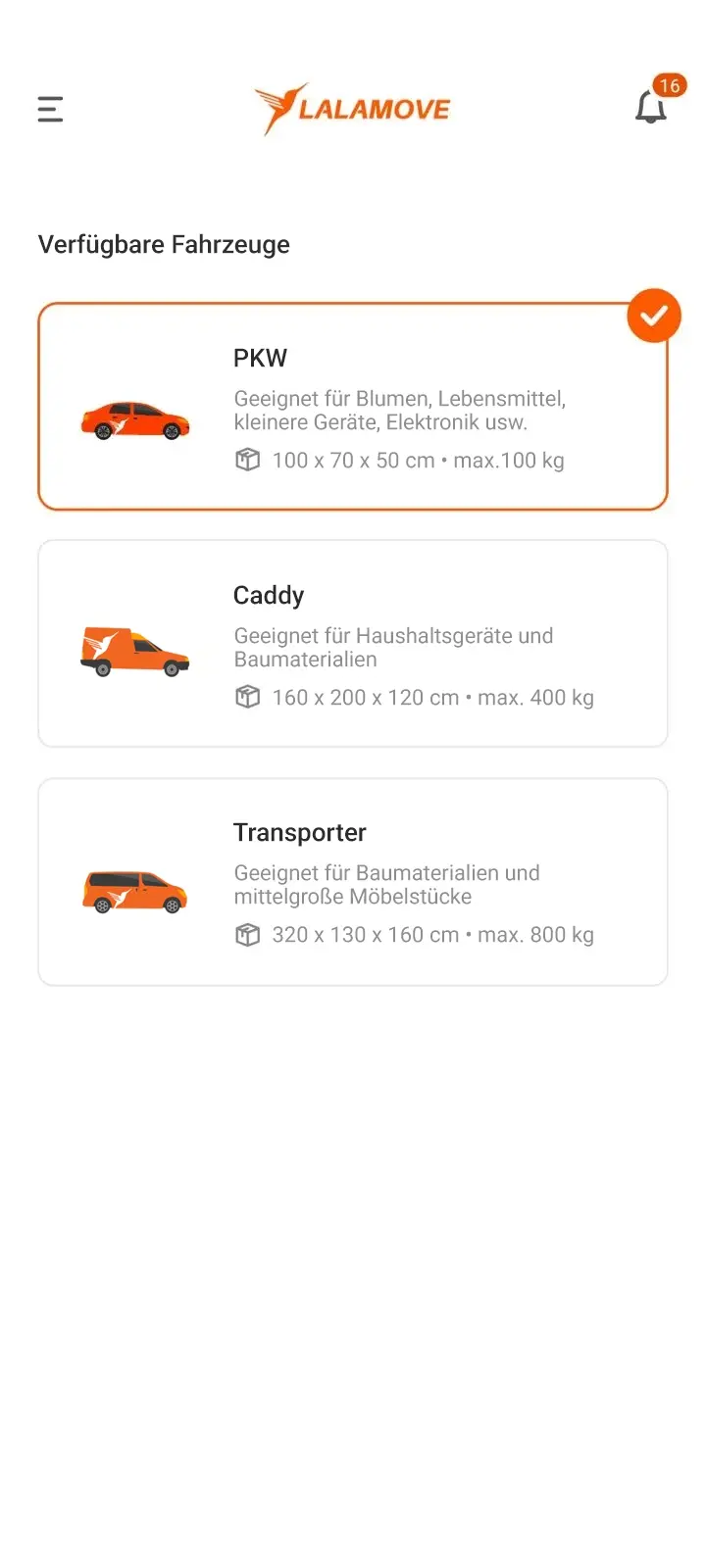The height and width of the screenshot is (1568, 706).
Task: Open the notifications bell
Action: pyautogui.click(x=649, y=109)
